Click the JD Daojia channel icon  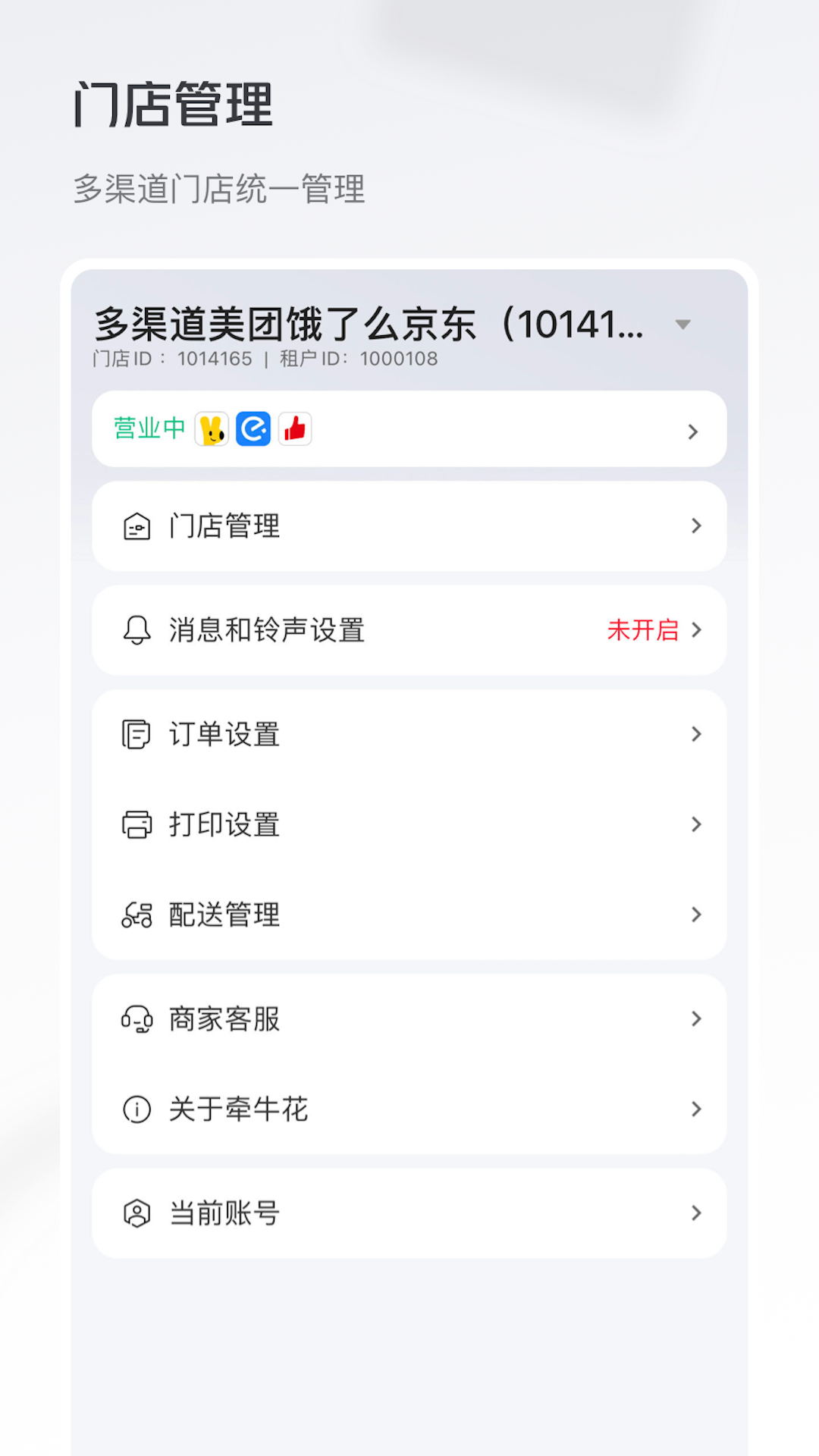tap(295, 429)
